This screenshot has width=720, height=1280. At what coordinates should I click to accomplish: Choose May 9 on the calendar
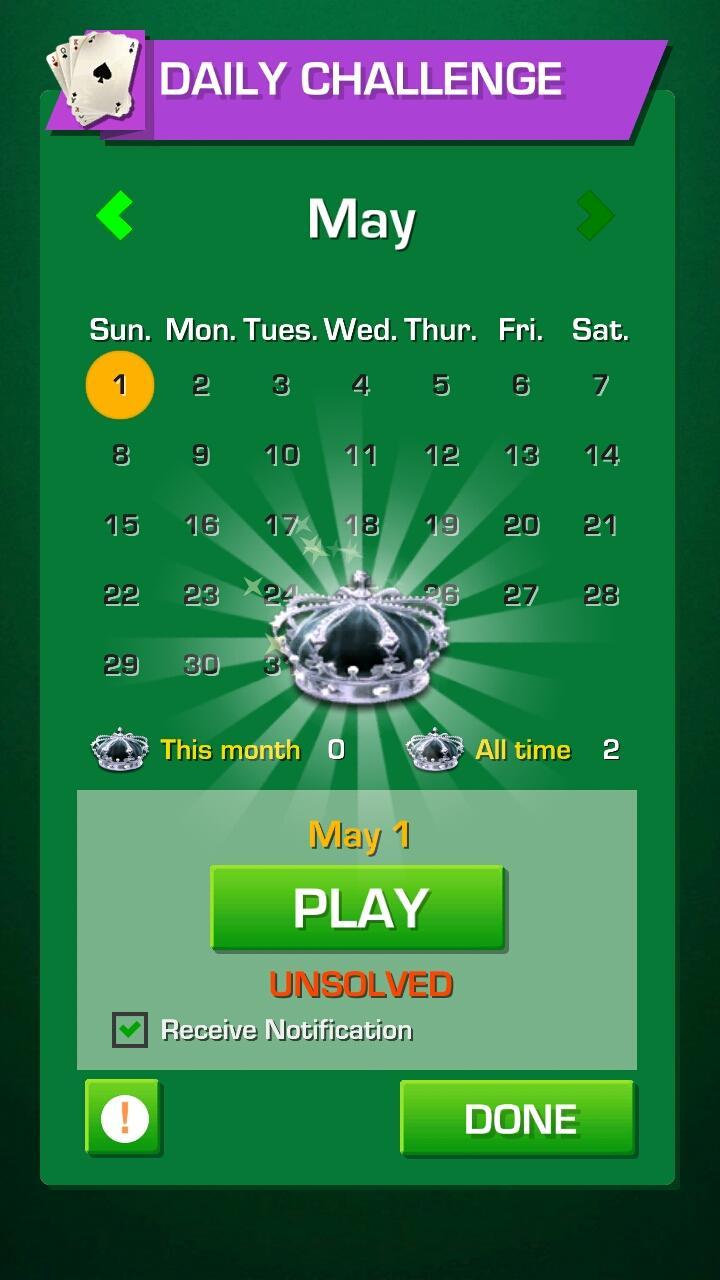(x=201, y=455)
